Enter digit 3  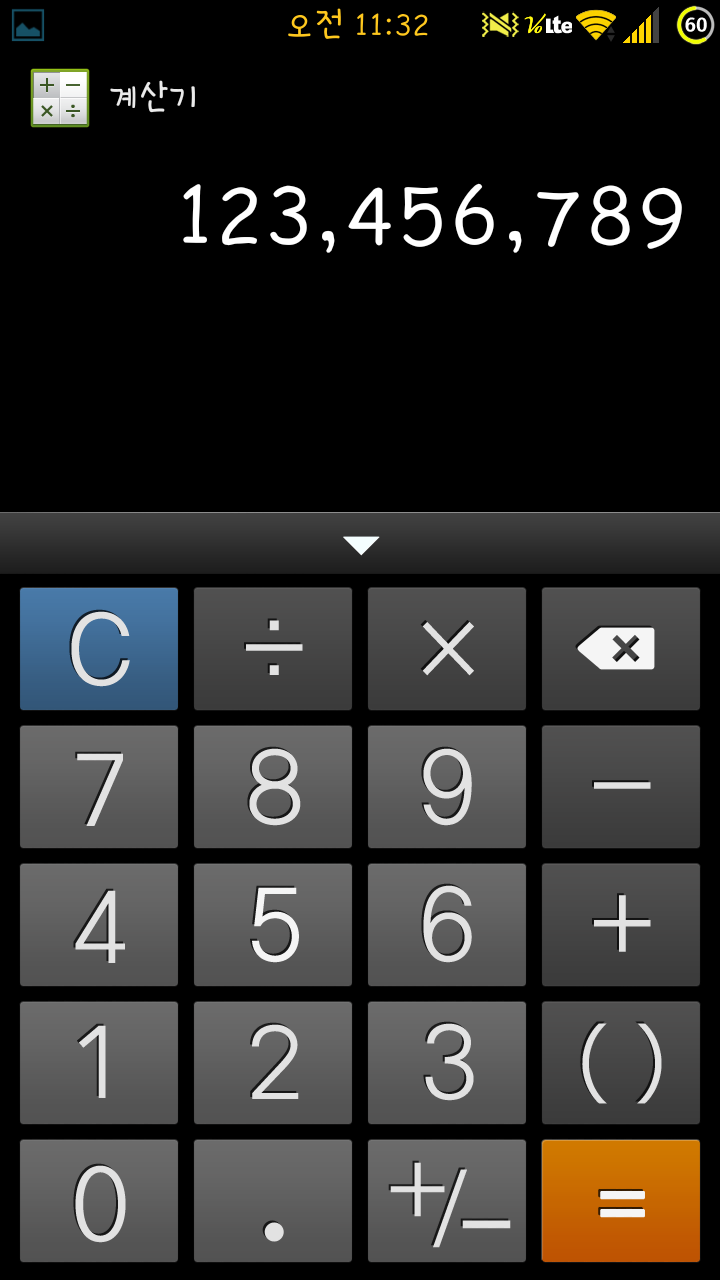pos(447,1063)
